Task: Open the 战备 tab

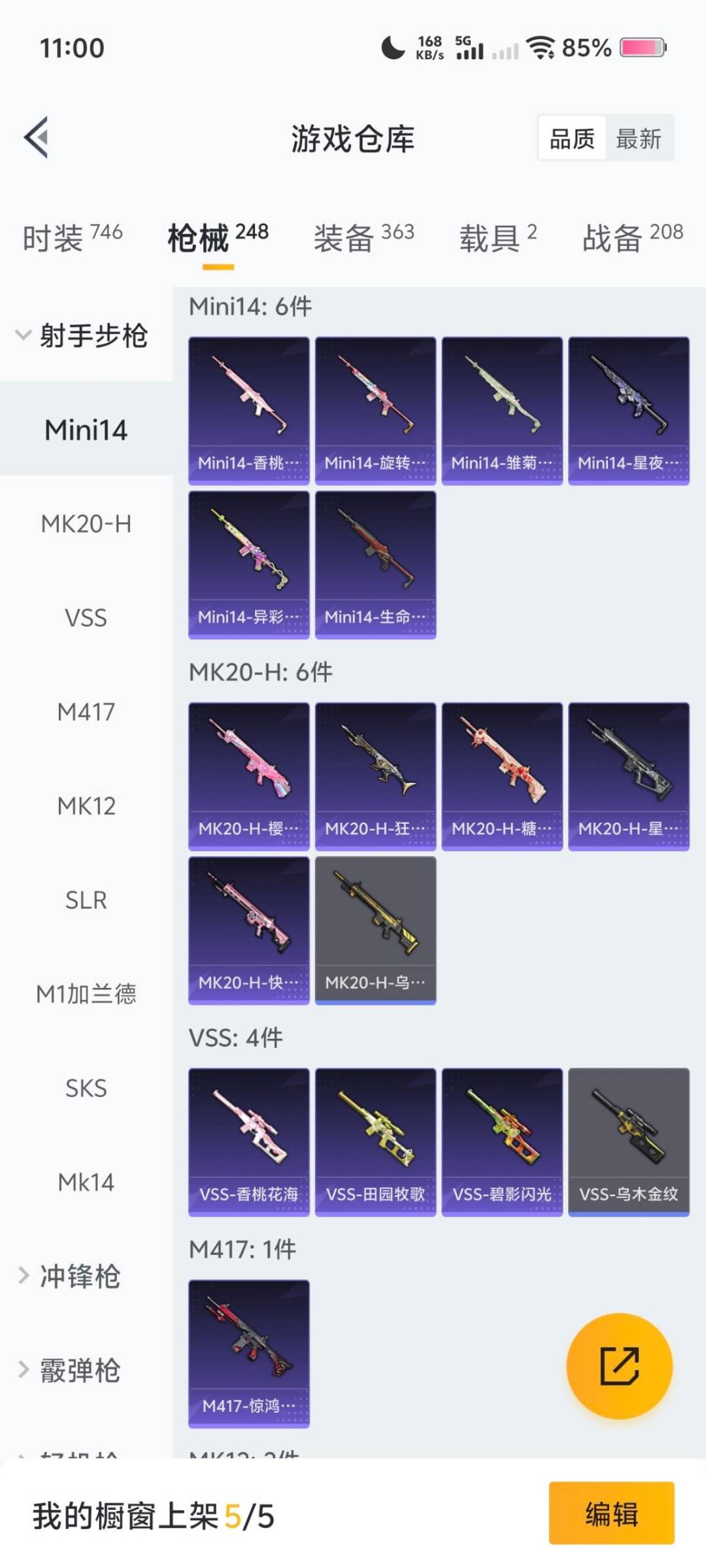Action: 632,237
